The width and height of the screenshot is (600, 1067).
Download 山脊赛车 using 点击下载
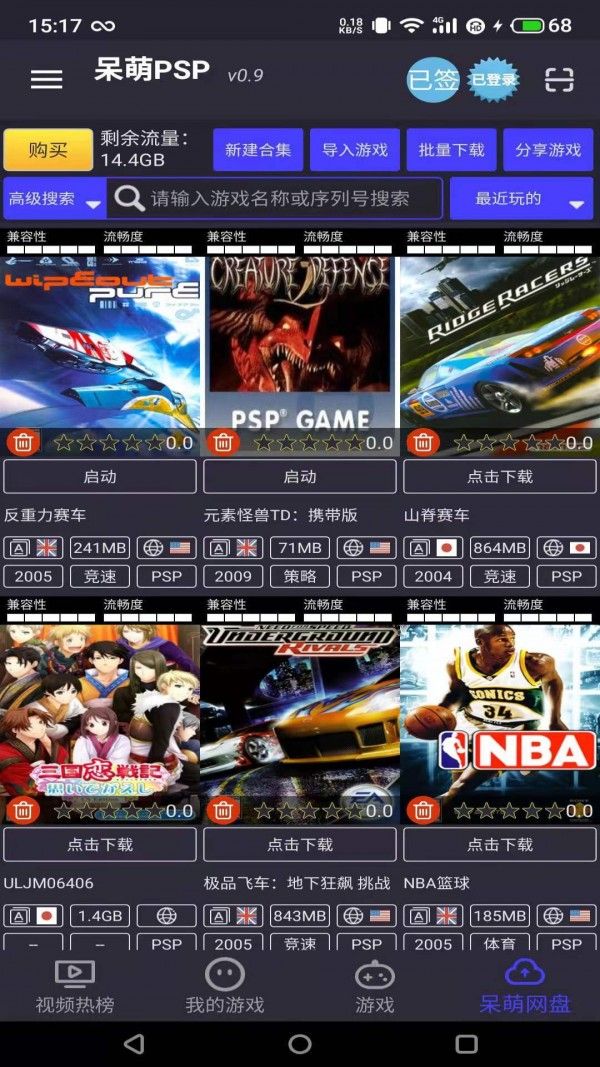(x=500, y=477)
